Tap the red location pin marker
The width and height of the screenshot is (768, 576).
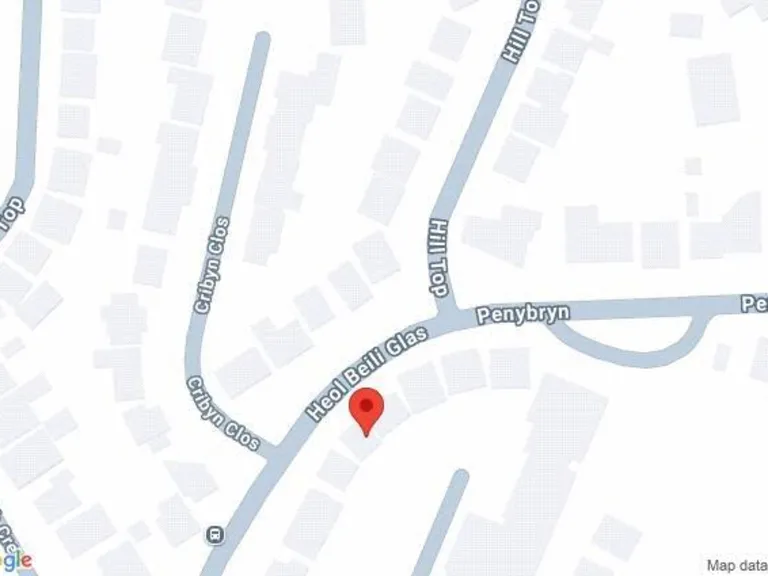[367, 408]
